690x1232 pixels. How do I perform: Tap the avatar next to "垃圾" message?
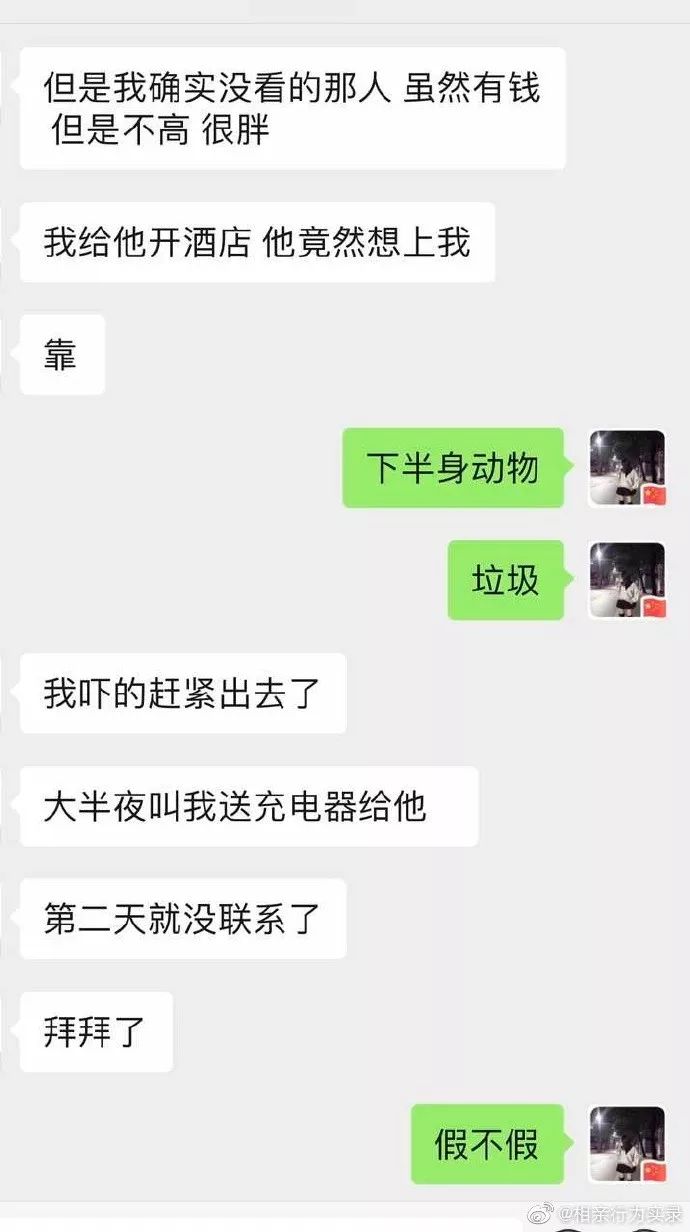tap(627, 580)
